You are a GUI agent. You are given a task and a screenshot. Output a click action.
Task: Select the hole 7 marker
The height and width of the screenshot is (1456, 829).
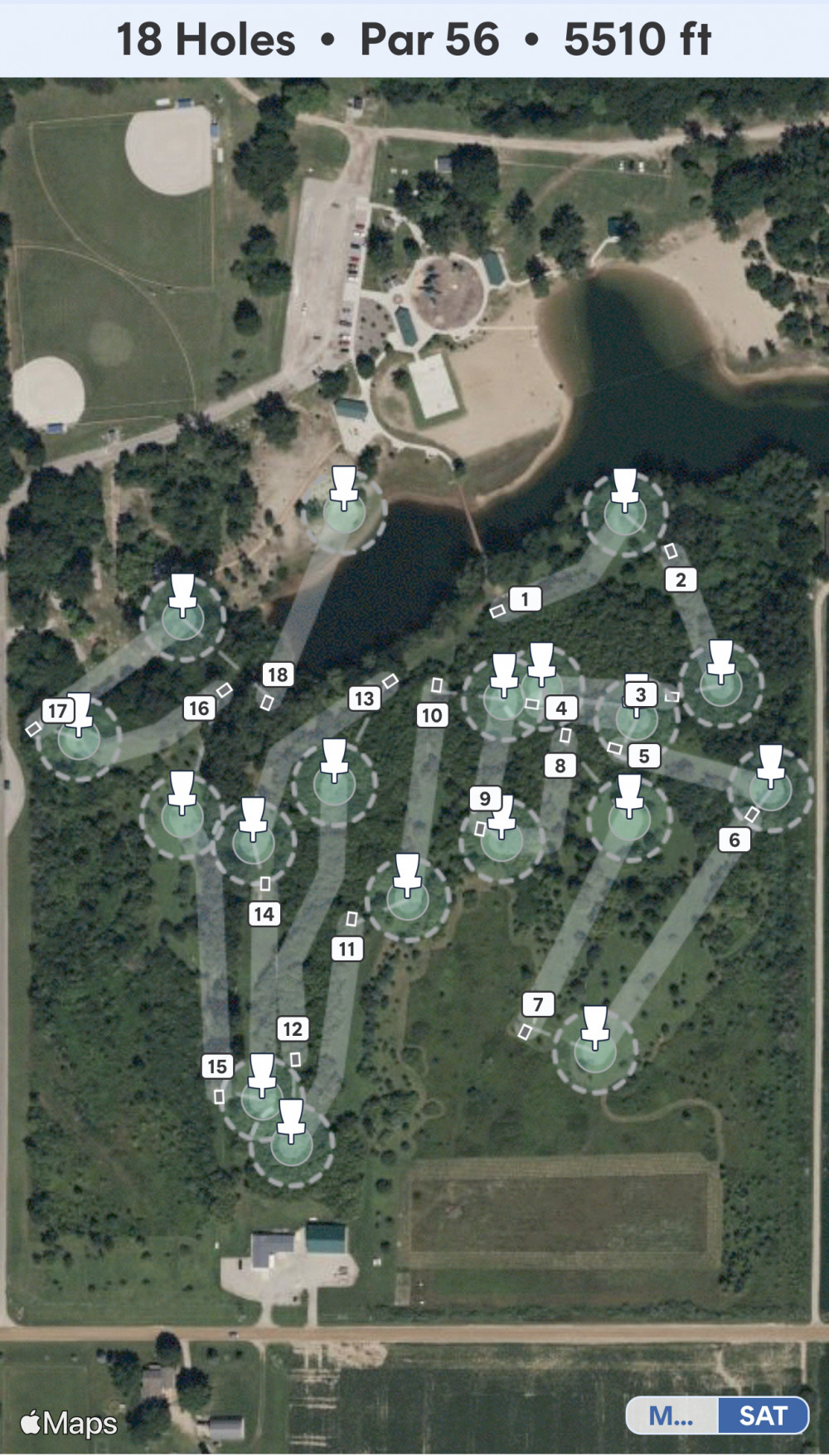[x=538, y=1004]
